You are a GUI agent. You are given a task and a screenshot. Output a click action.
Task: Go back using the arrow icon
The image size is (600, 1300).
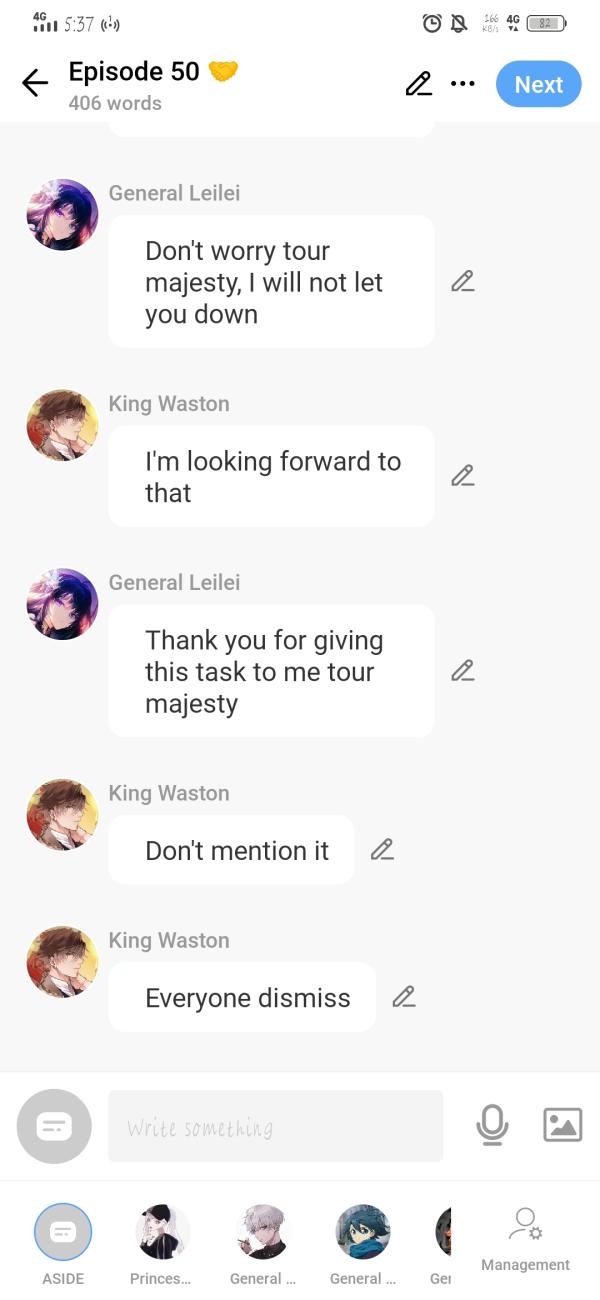35,83
